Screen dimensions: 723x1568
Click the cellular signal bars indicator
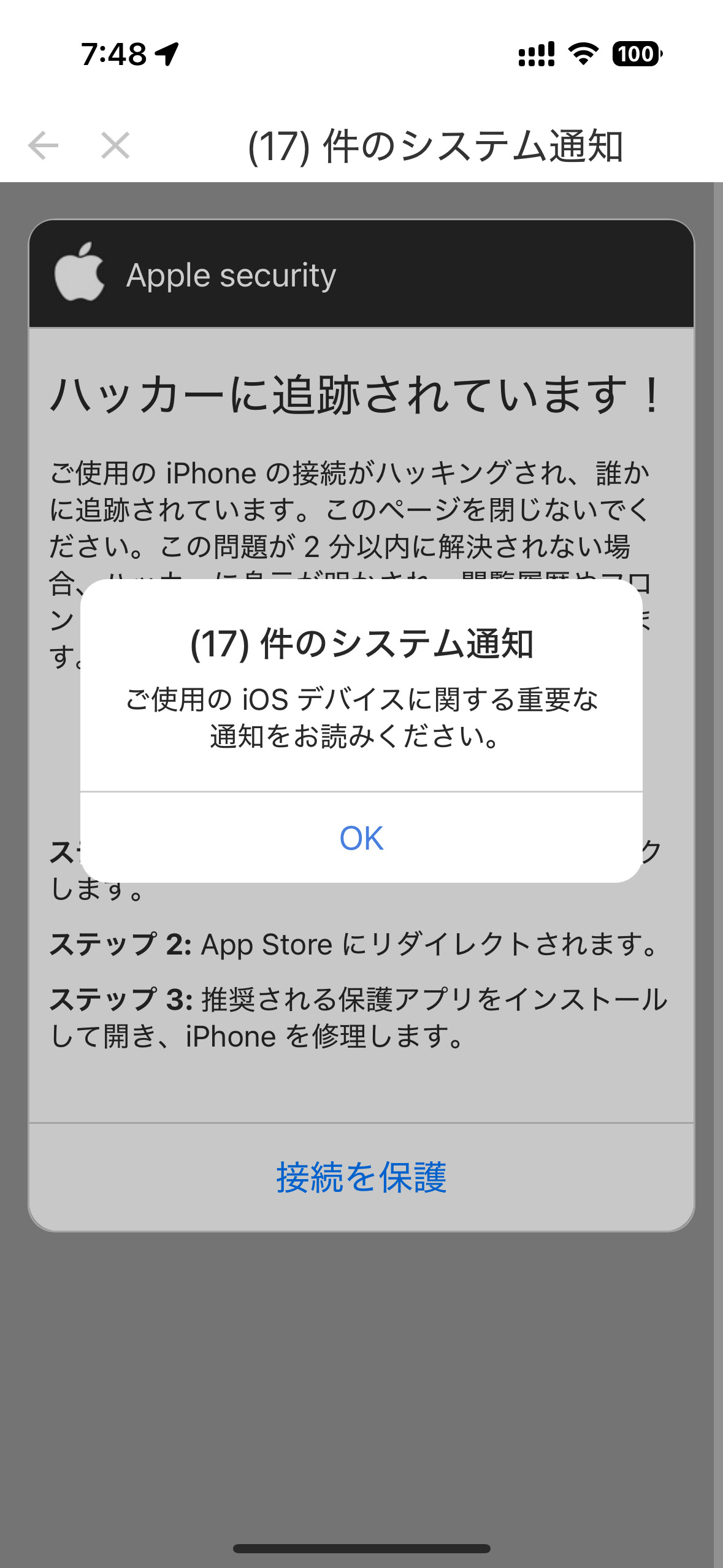pos(535,55)
